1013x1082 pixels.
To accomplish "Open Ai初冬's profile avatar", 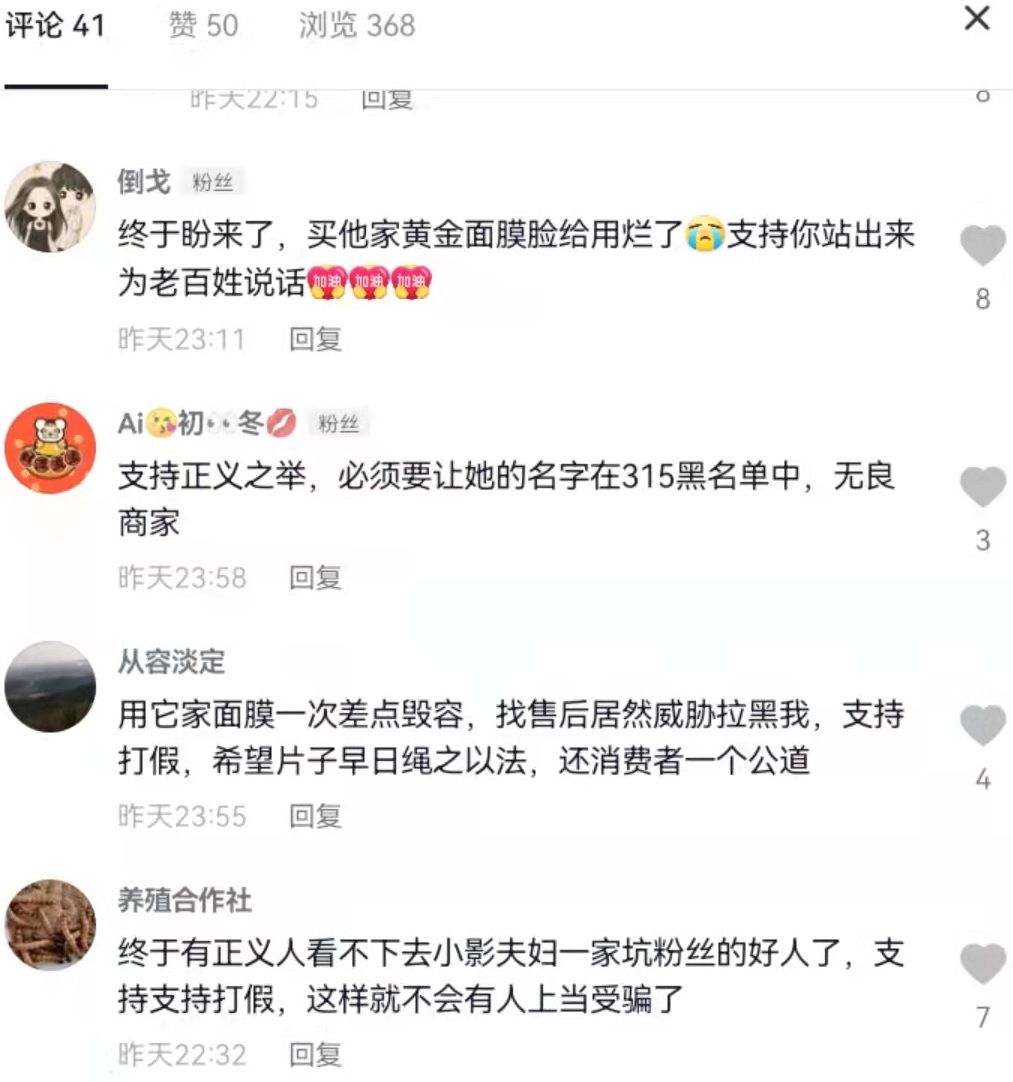I will (x=51, y=448).
